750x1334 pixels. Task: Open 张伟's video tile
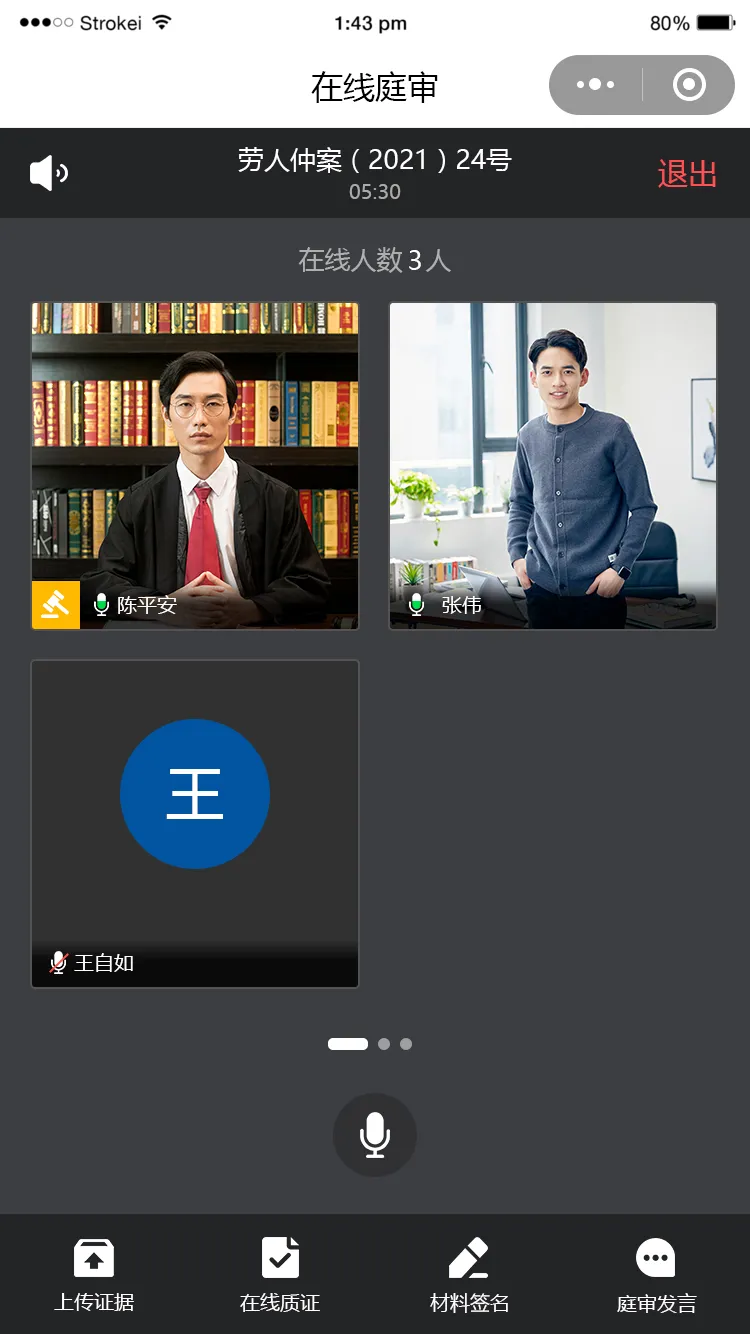[553, 465]
